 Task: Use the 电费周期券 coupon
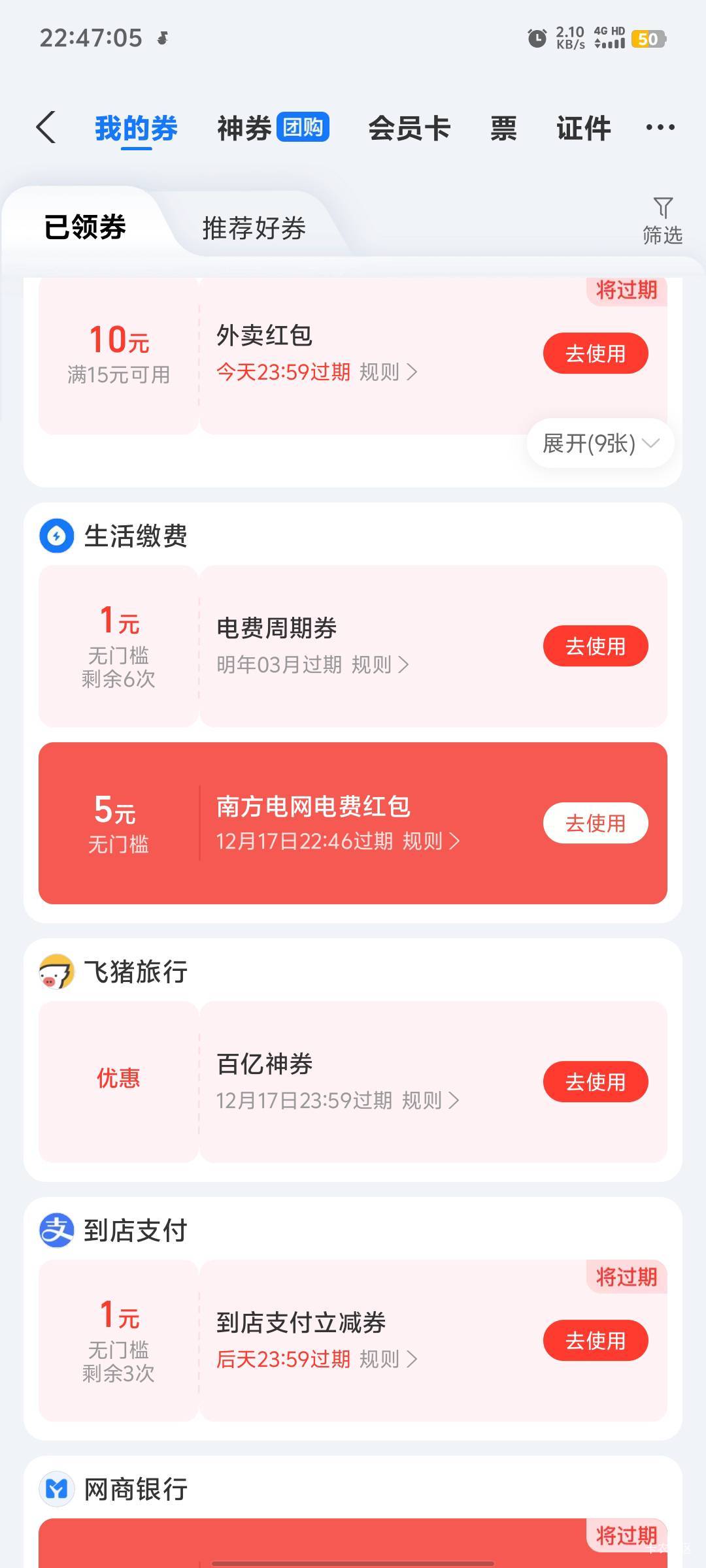pos(595,646)
